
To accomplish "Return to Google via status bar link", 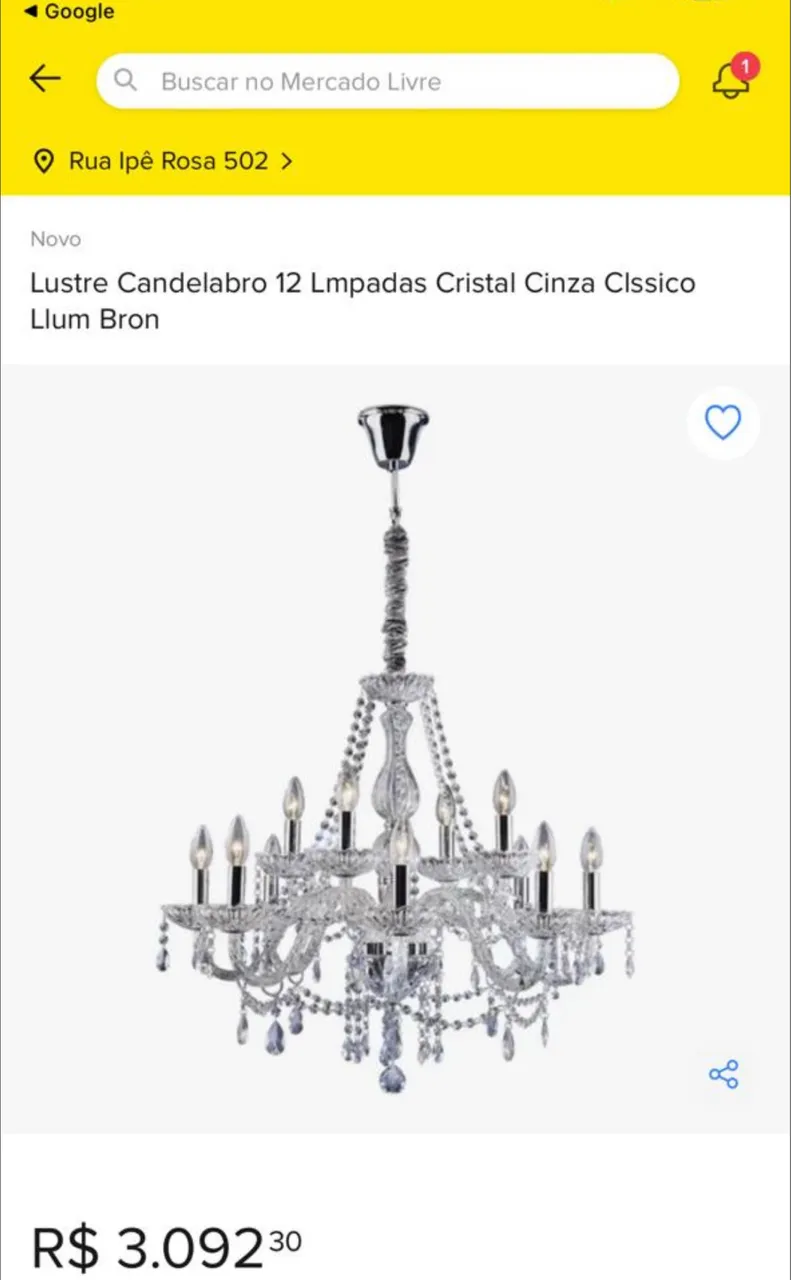I will point(68,12).
